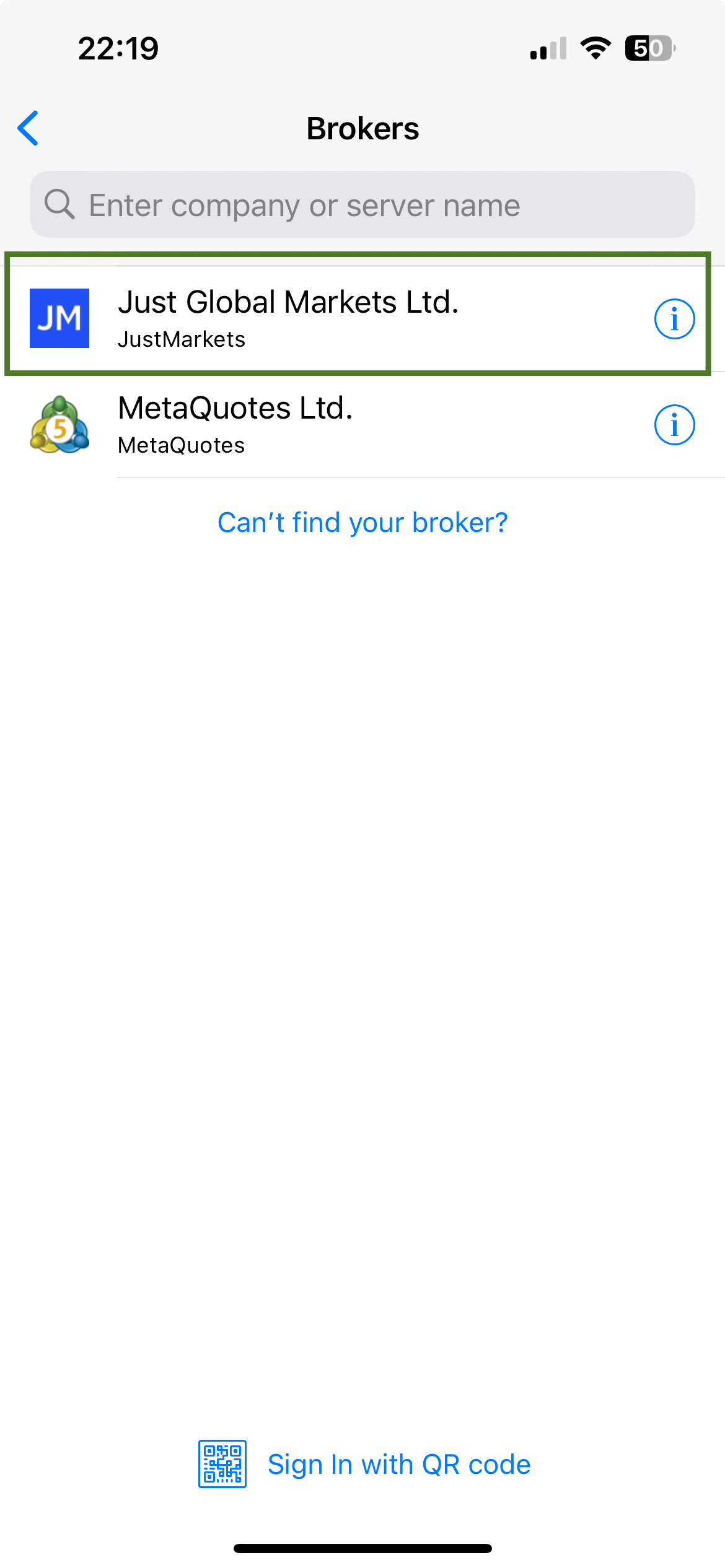This screenshot has width=725, height=1568.
Task: Click the MetaQuotes MT5 logo icon
Action: click(x=60, y=424)
